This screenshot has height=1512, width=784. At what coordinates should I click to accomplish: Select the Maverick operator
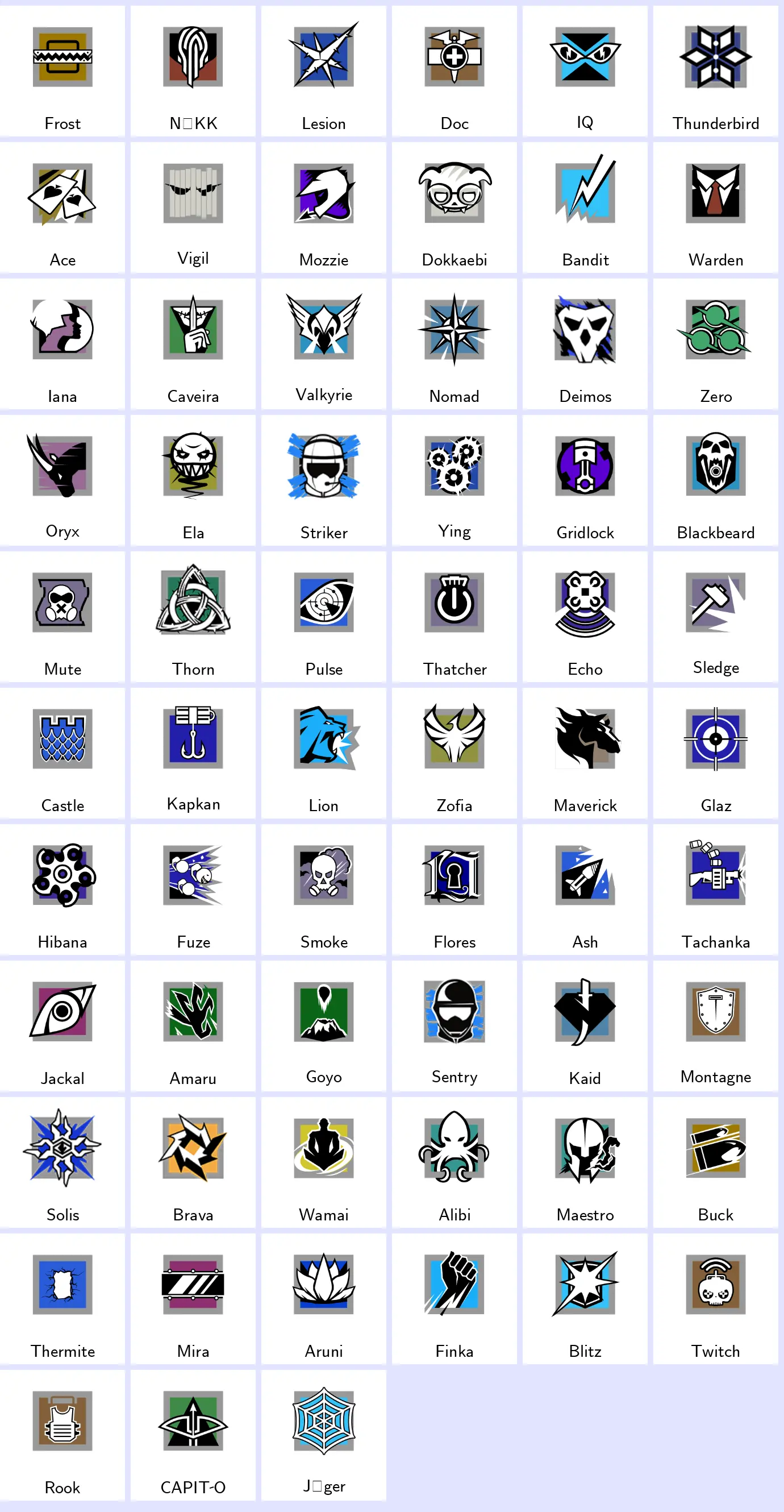585,754
